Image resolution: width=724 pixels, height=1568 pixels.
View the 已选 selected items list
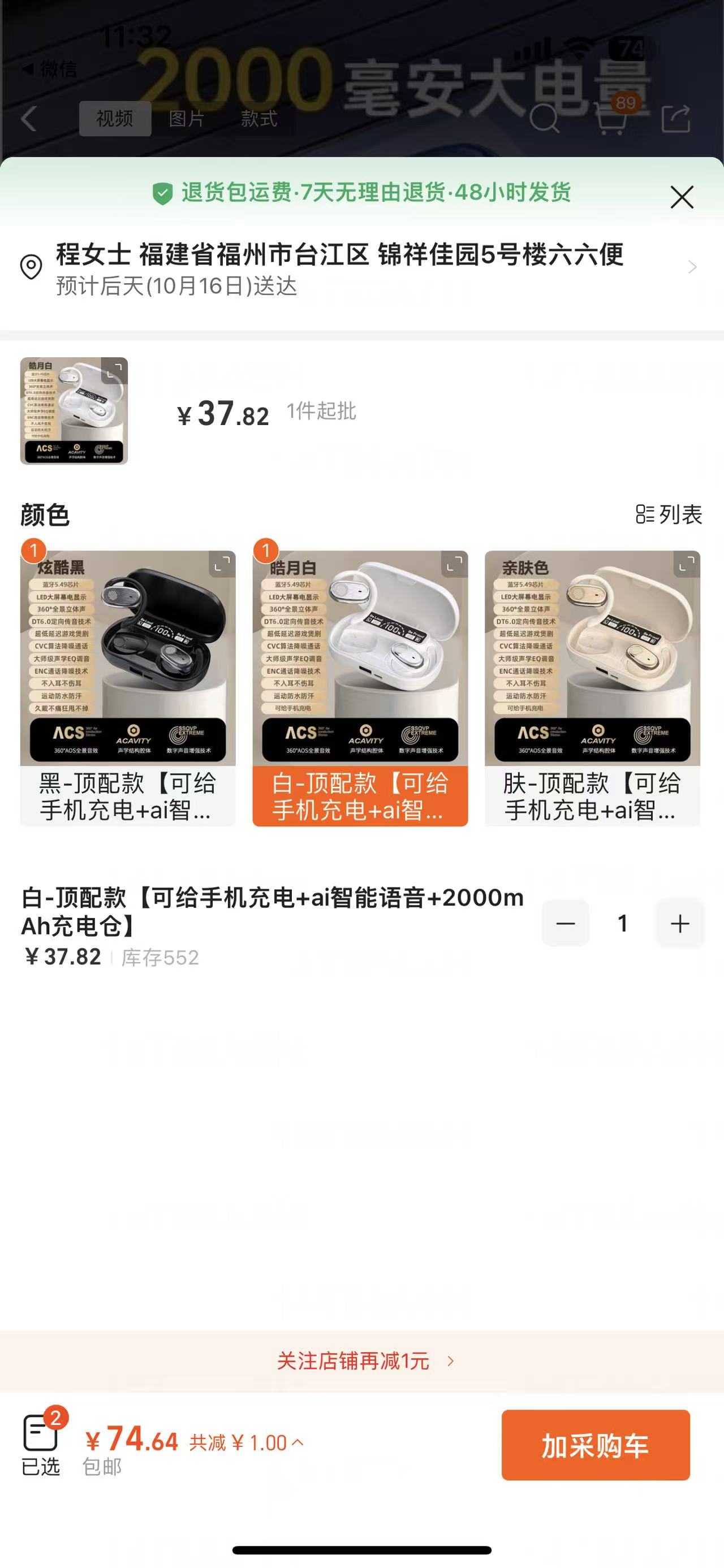tap(41, 1445)
